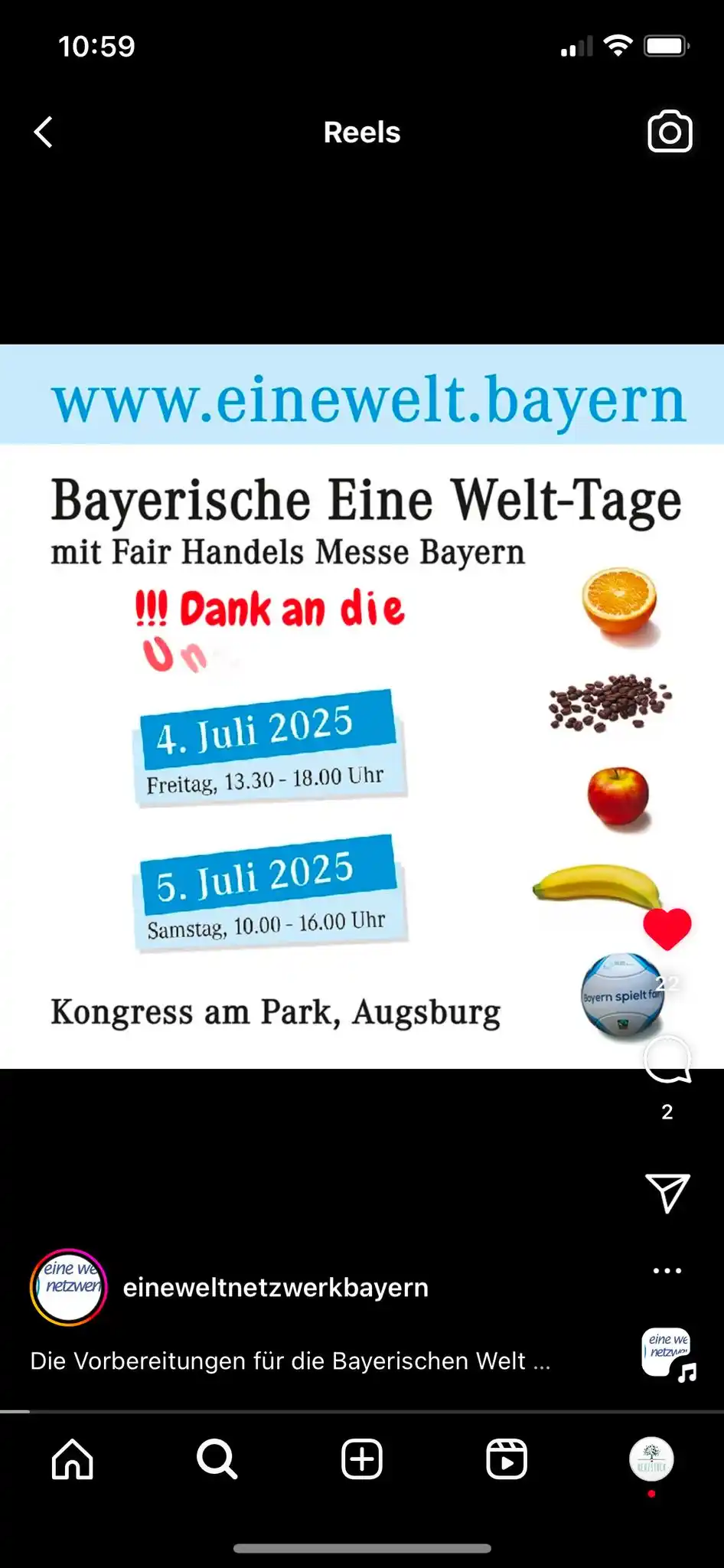Open the reel's audio track thumbnail
Screen dimensions: 724x1568
click(x=667, y=1353)
